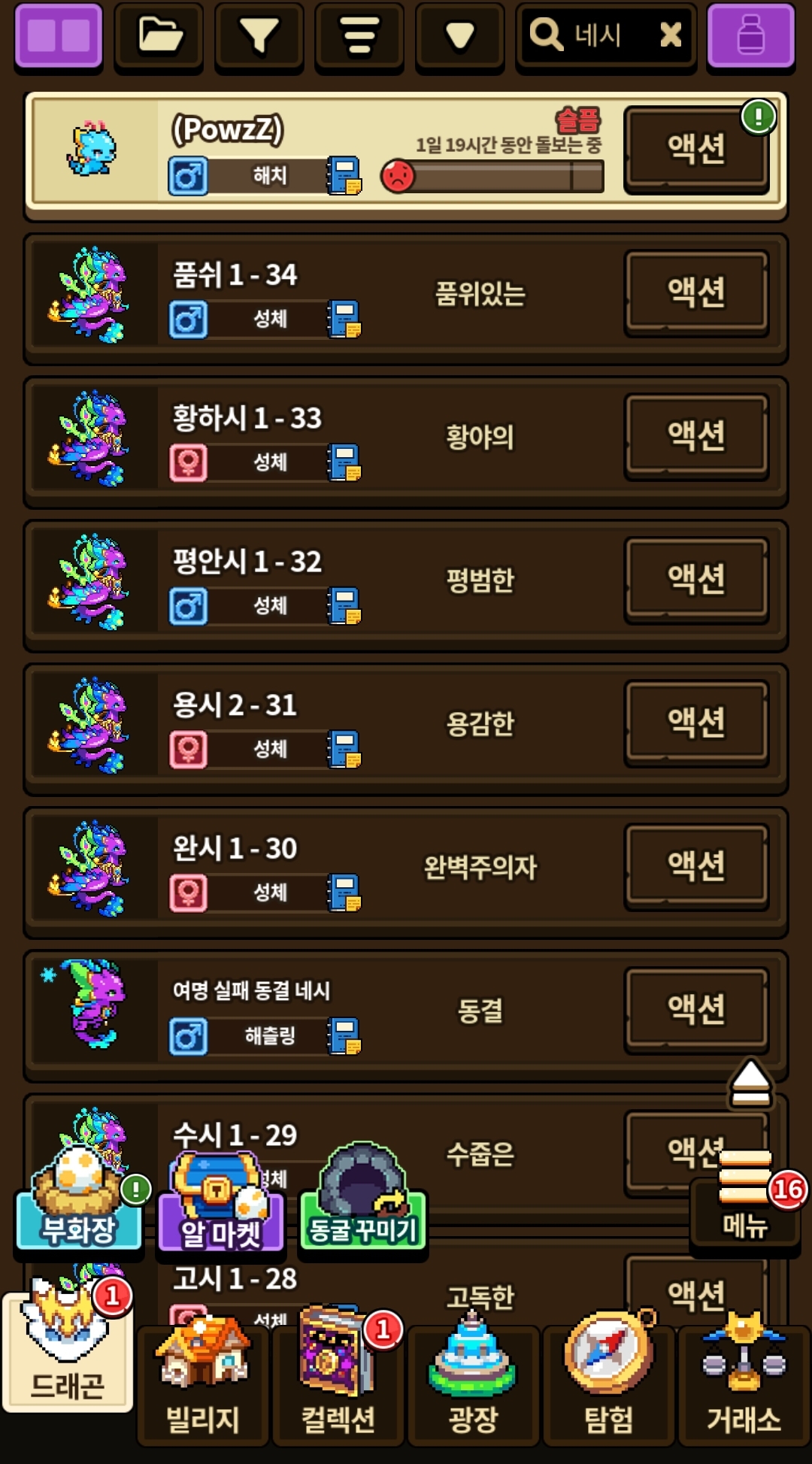Tap 액션 for 여명 실패 동결 네시
The width and height of the screenshot is (812, 1464).
pos(696,1009)
